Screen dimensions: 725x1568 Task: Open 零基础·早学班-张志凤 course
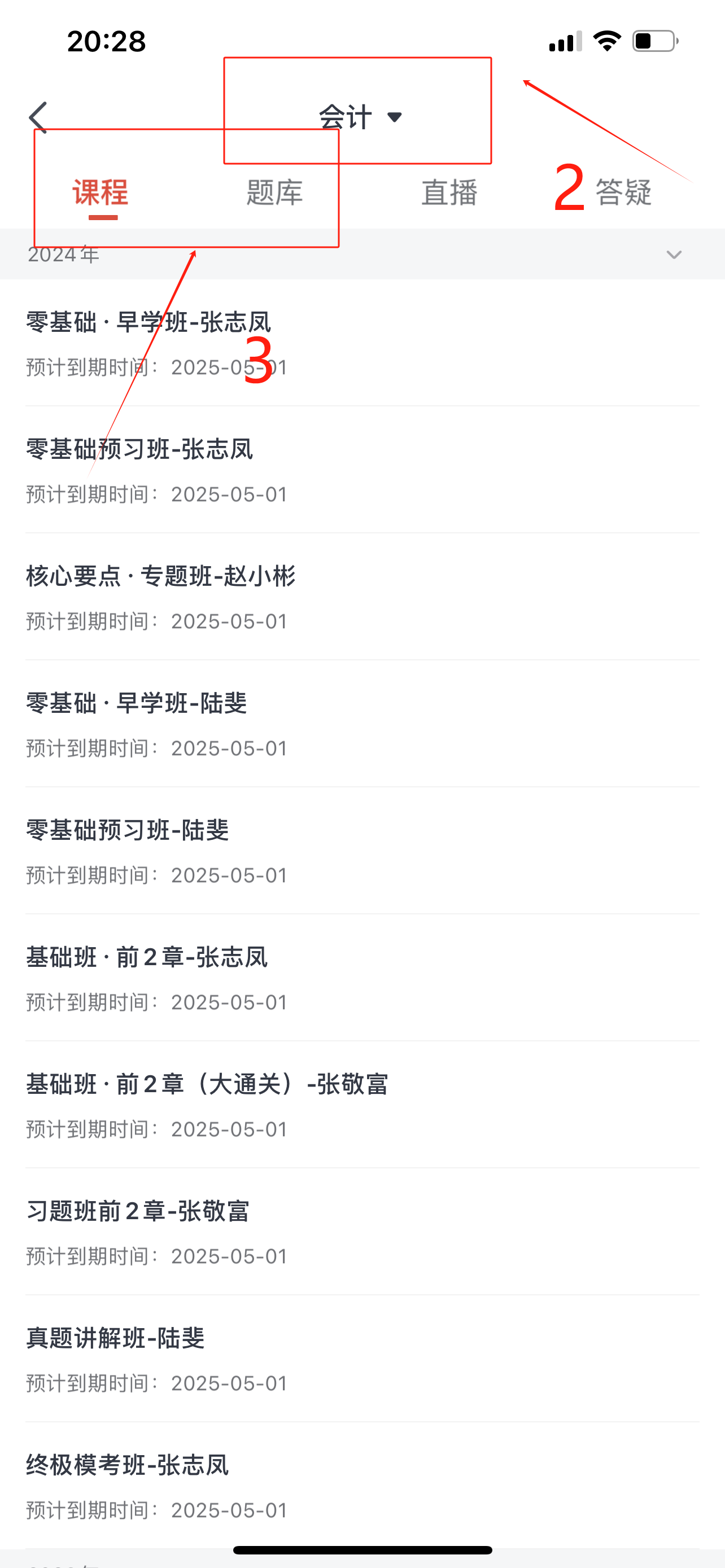coord(362,343)
